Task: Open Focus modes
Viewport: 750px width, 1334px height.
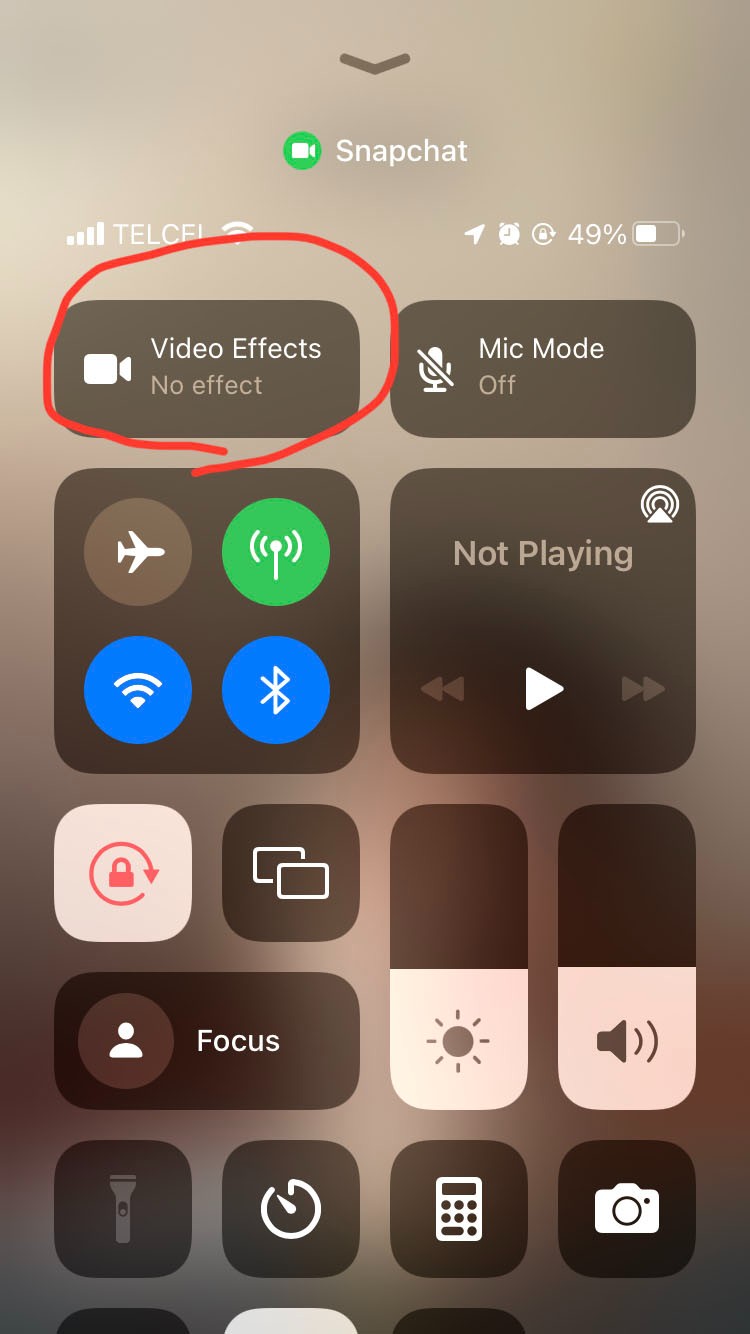Action: (206, 1041)
